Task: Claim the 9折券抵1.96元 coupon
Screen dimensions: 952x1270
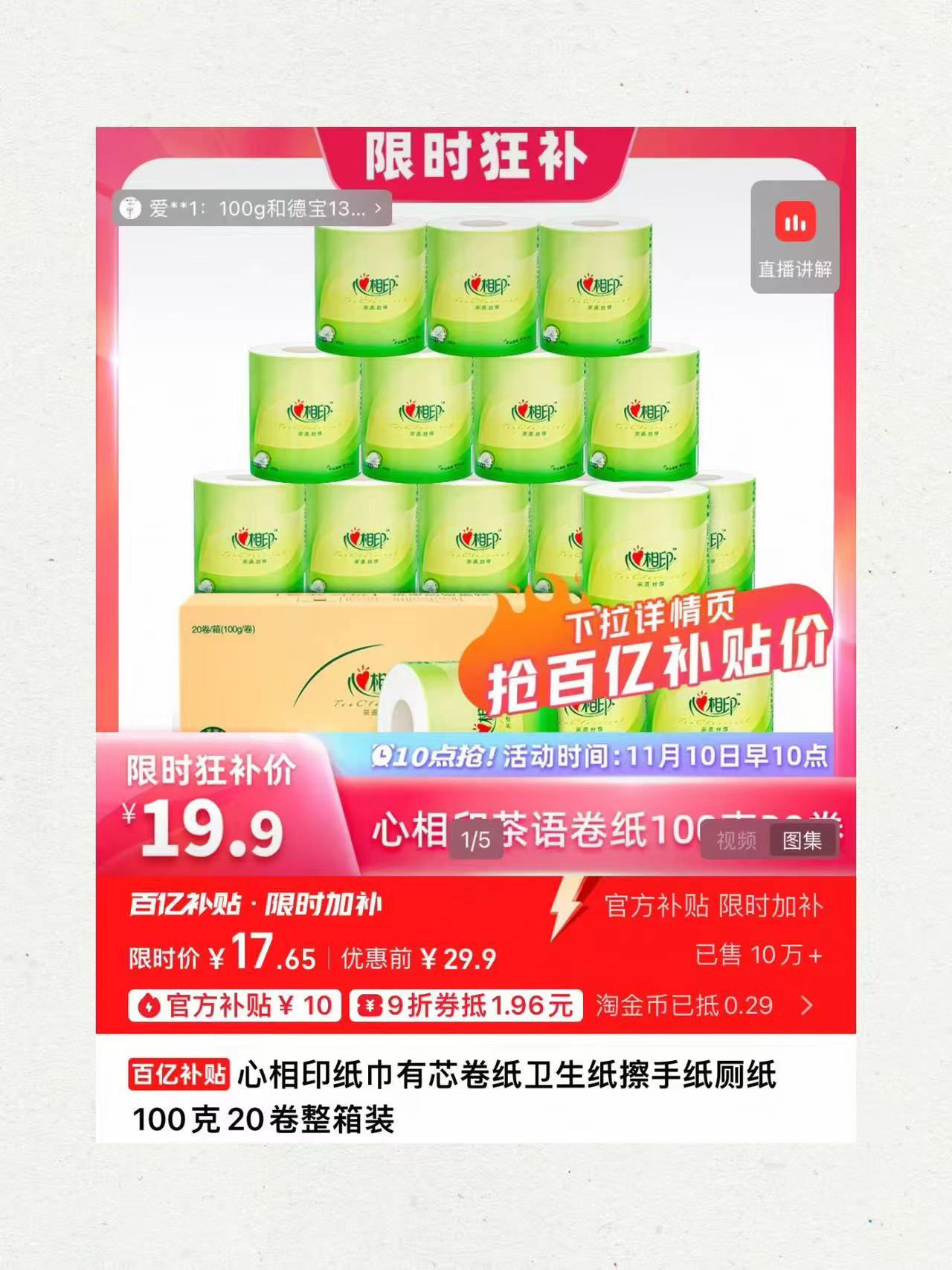Action: coord(466,1004)
